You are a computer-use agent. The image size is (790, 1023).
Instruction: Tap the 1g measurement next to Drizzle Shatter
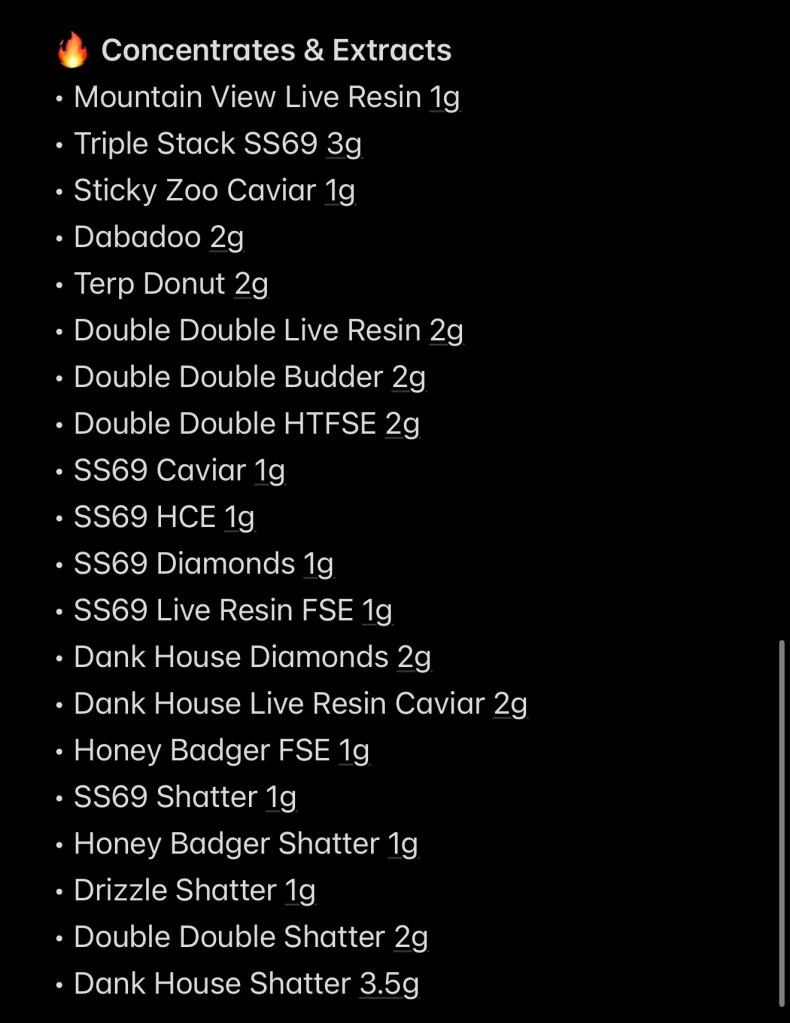300,890
